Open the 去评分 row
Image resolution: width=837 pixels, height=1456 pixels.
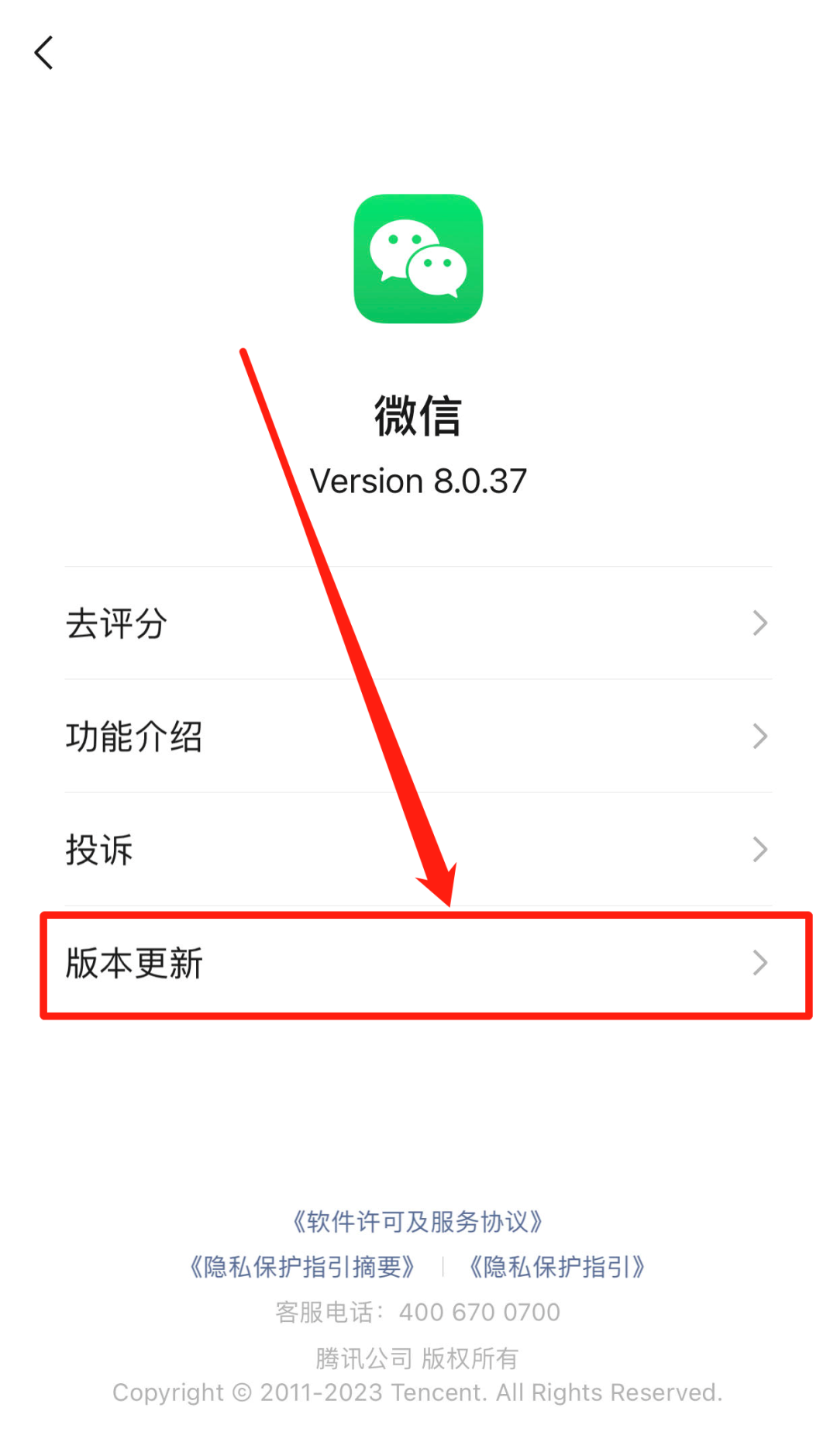click(x=418, y=623)
